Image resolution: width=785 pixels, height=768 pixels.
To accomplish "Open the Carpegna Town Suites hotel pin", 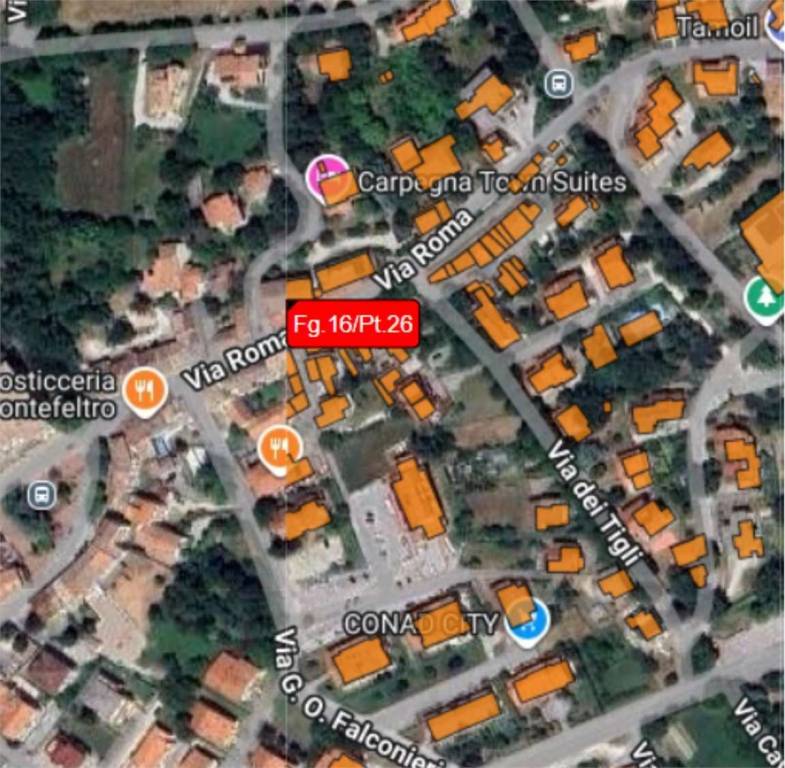I will pos(327,177).
